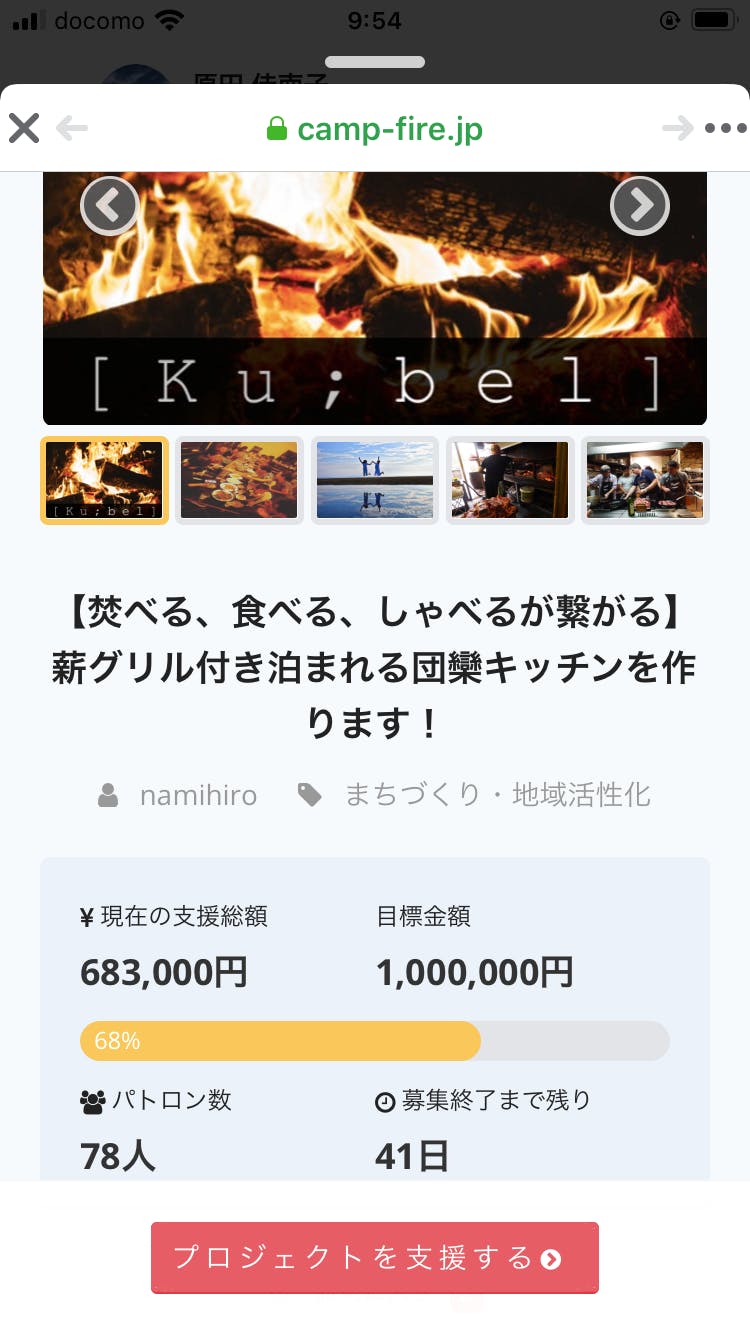Viewport: 750px width, 1334px height.
Task: Open the browser's three-dot menu
Action: (x=726, y=128)
